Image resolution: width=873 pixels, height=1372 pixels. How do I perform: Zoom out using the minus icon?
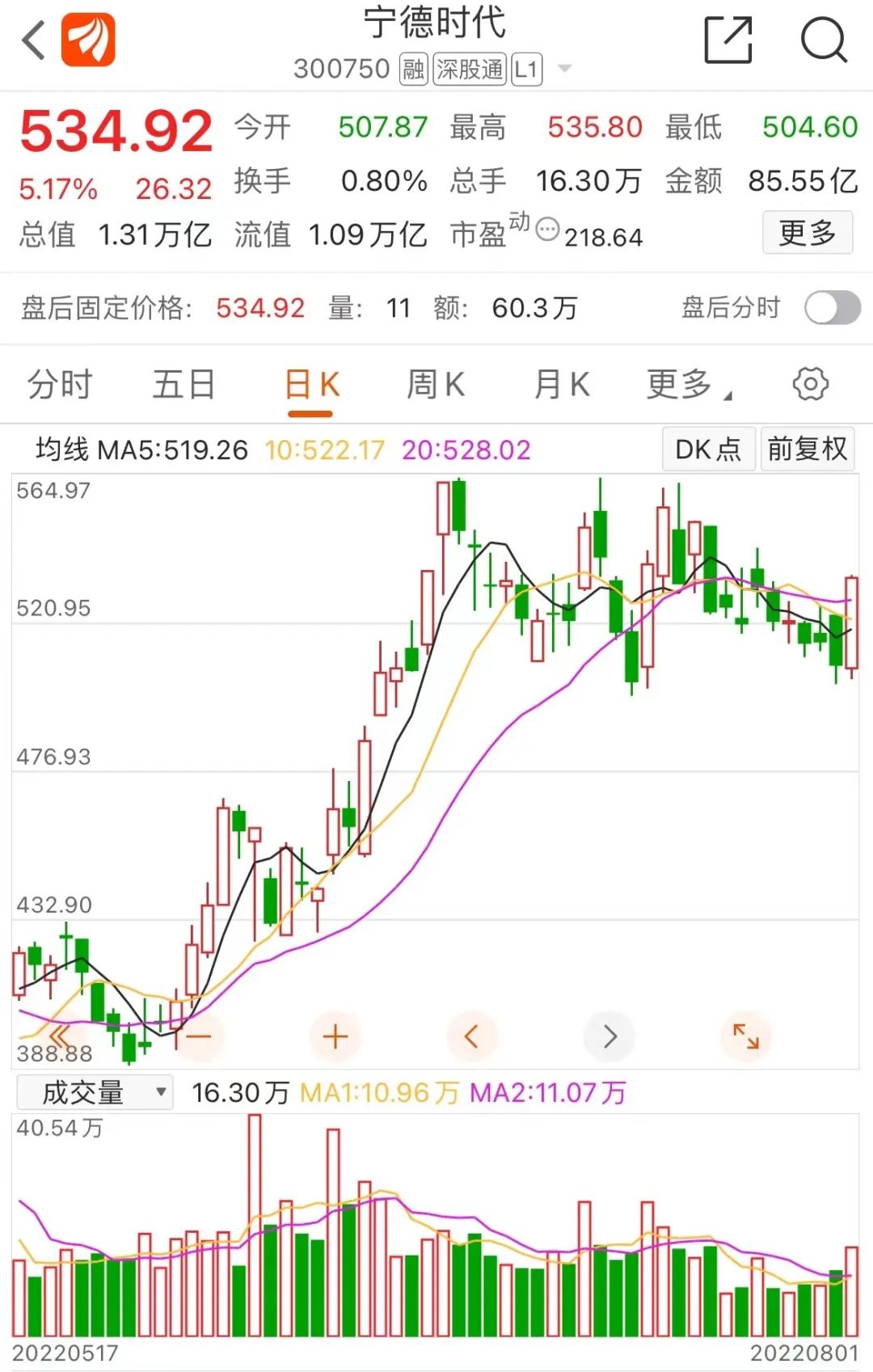pos(200,1036)
